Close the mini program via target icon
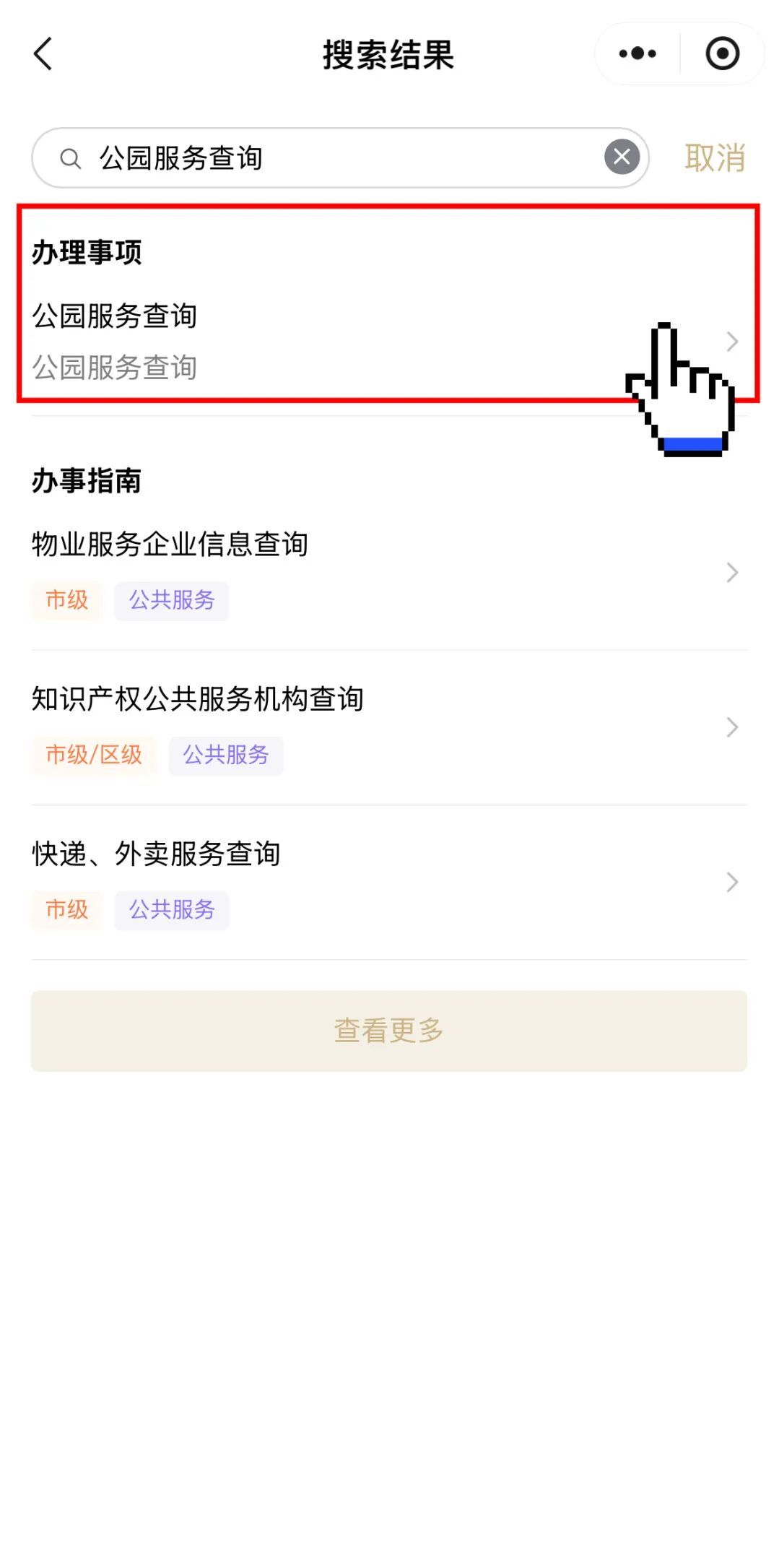This screenshot has height=1568, width=779. (722, 54)
